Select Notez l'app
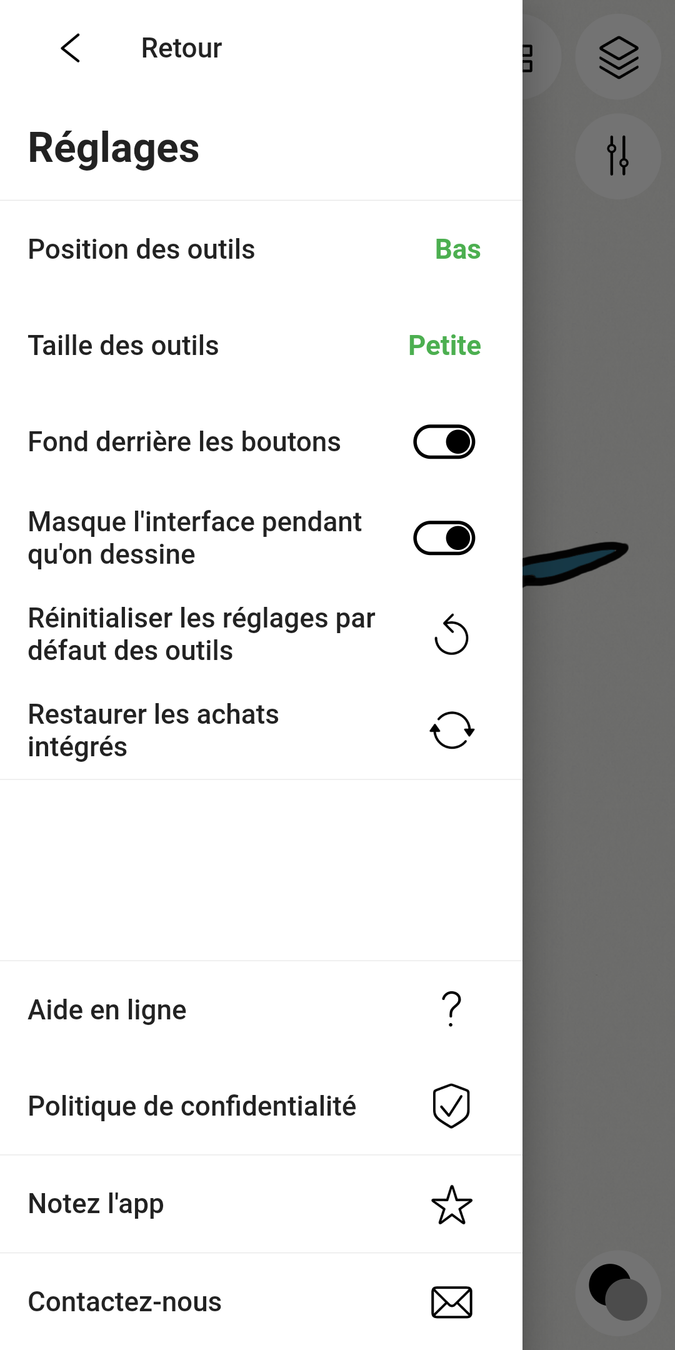Viewport: 675px width, 1350px height. coord(451,1204)
